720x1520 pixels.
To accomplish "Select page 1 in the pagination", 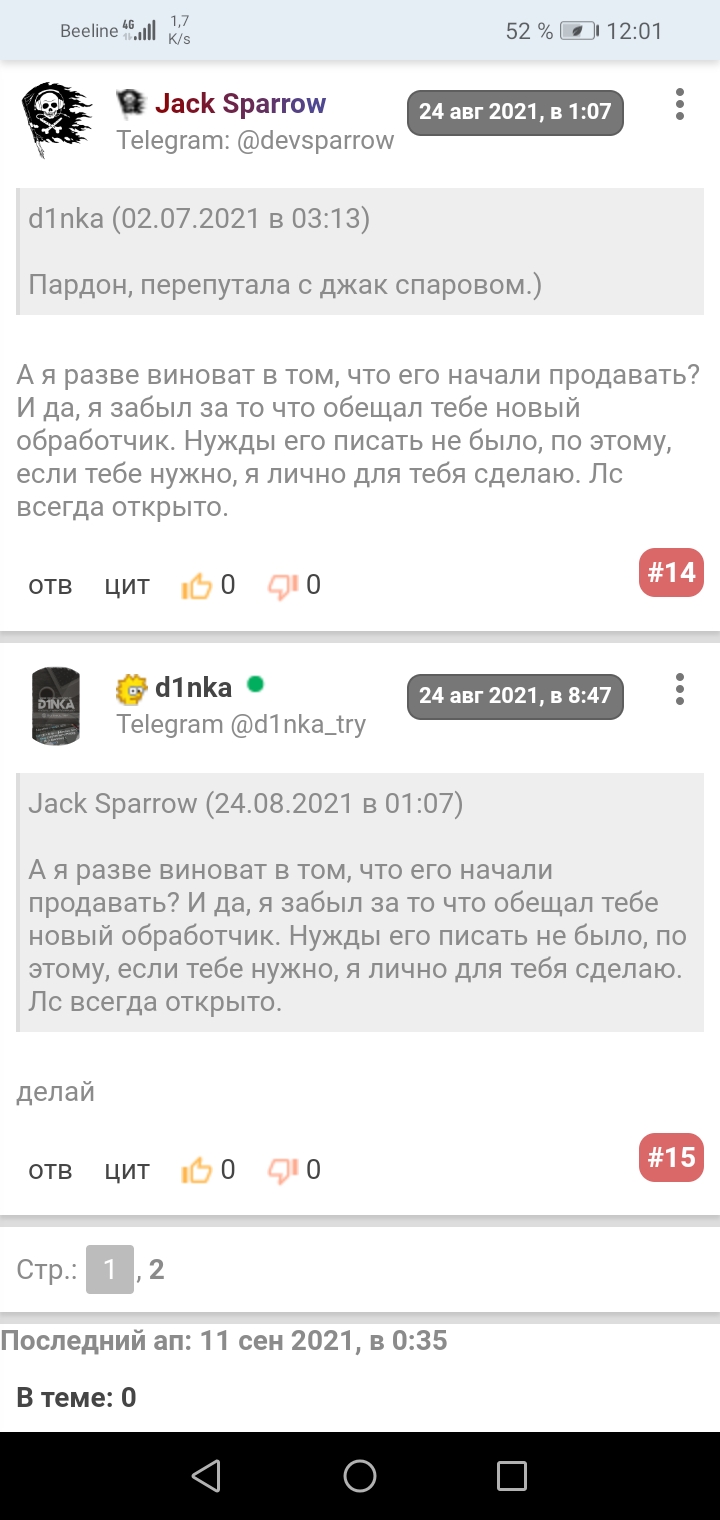I will point(110,1270).
